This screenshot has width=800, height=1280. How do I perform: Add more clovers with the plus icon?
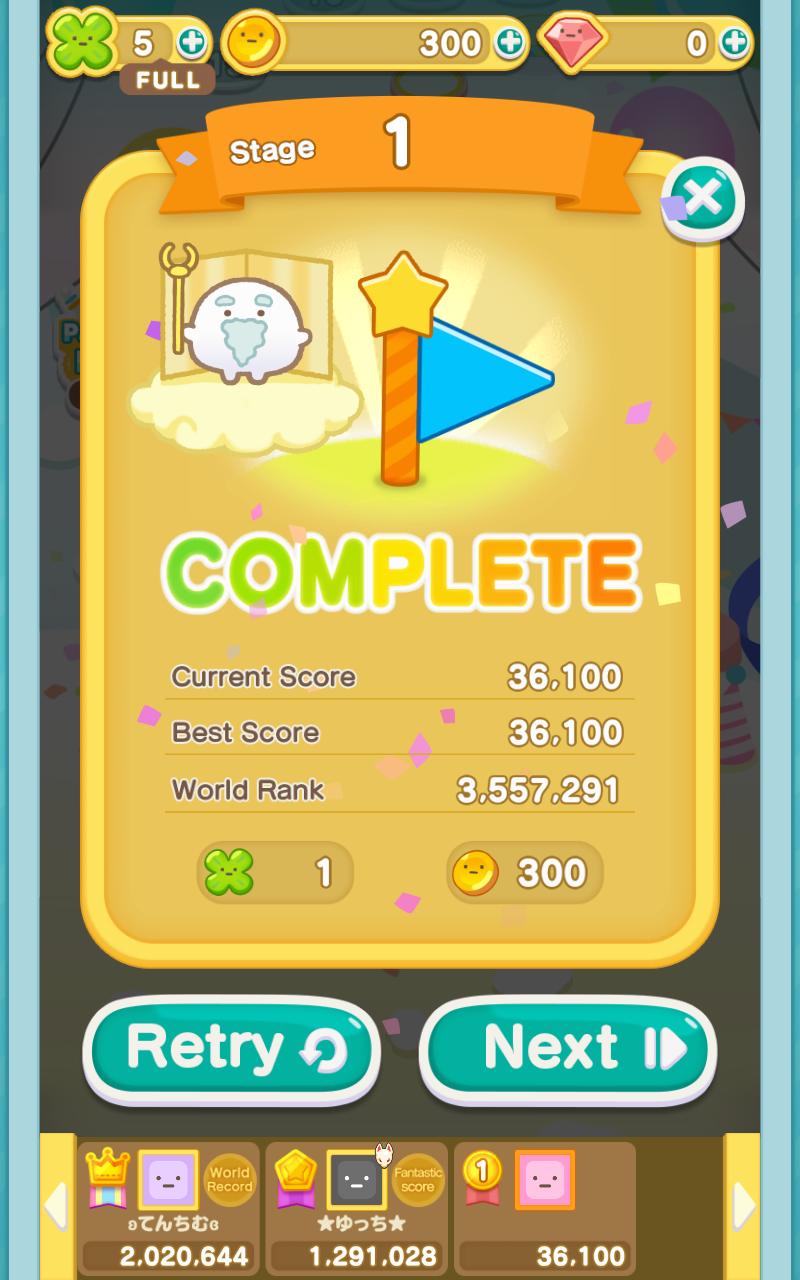(x=191, y=43)
